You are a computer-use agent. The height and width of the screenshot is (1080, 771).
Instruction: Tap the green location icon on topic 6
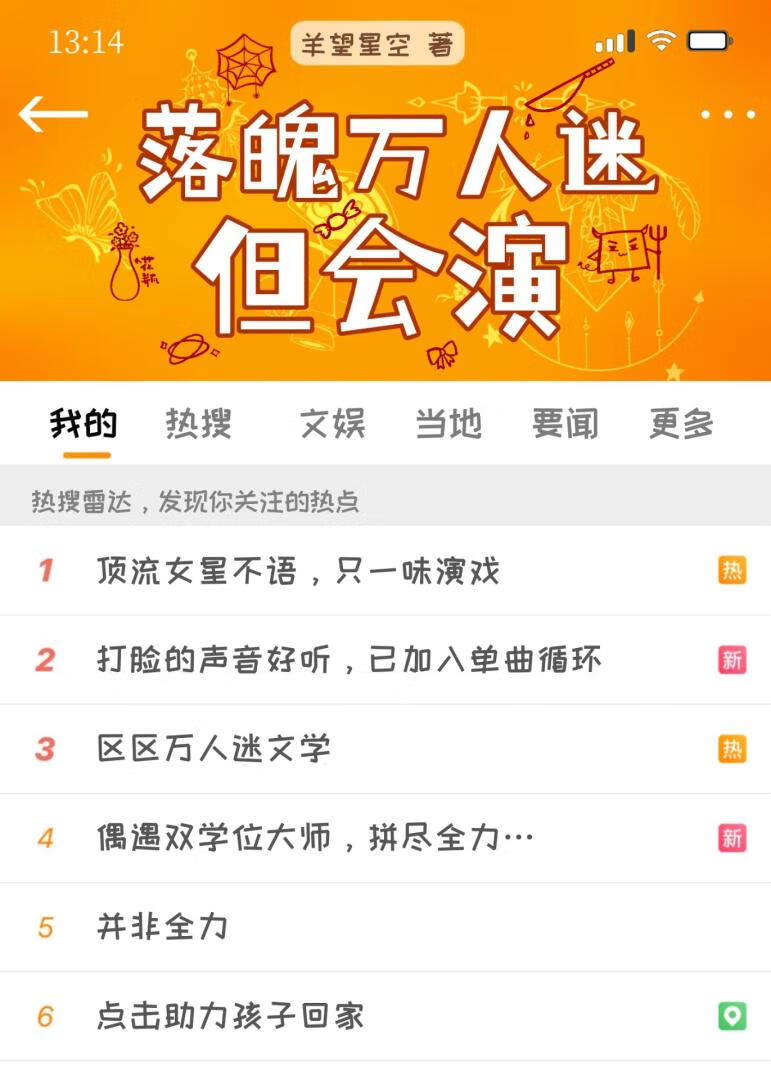733,1016
